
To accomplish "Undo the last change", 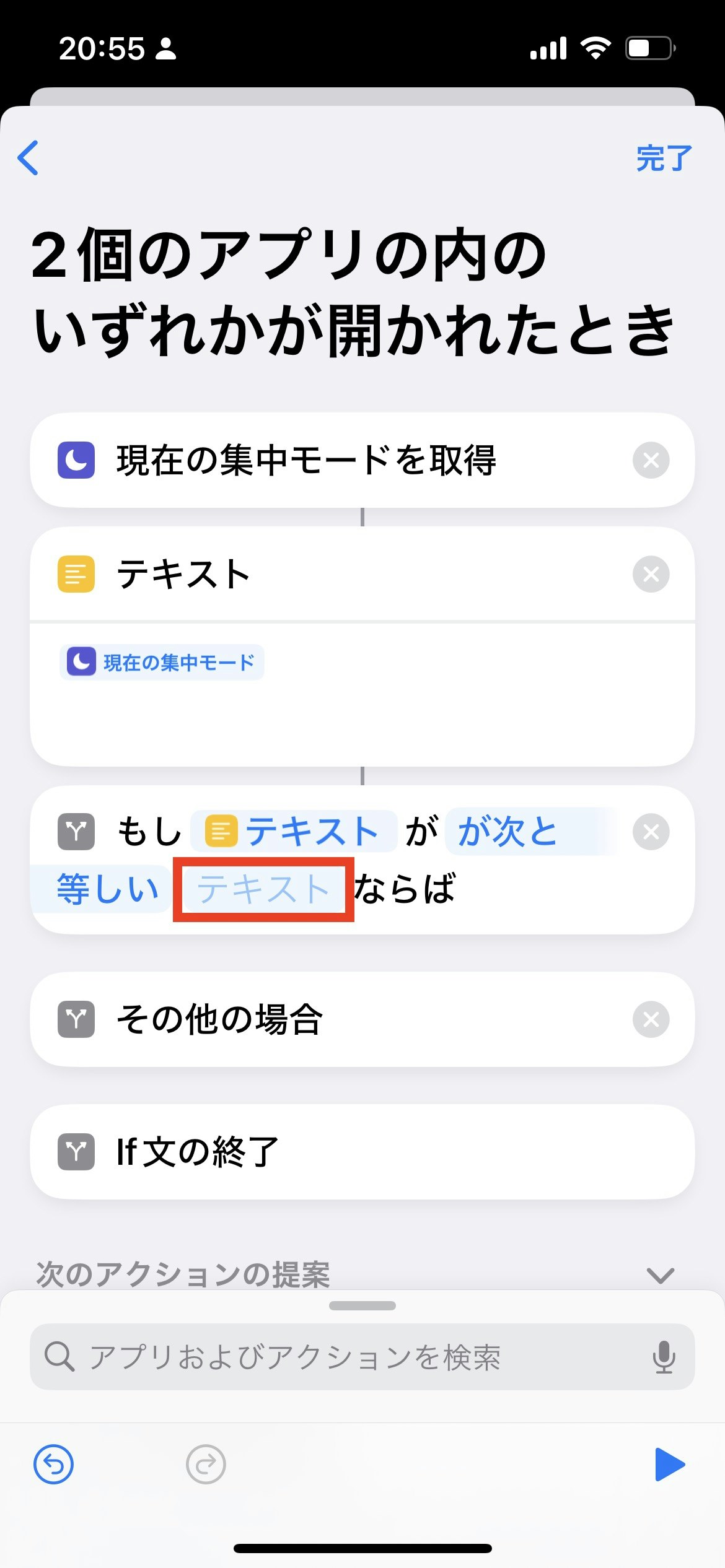I will (x=53, y=1465).
